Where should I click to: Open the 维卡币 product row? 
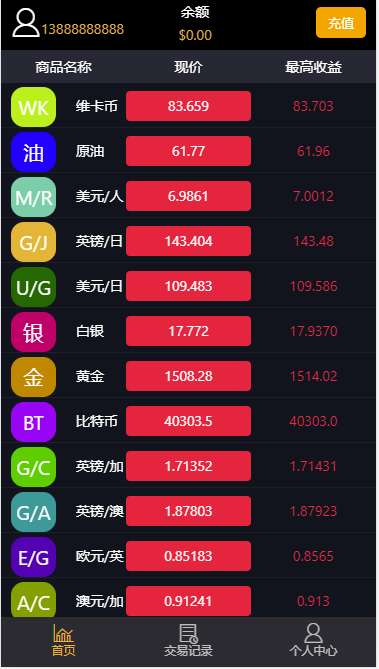click(x=190, y=106)
